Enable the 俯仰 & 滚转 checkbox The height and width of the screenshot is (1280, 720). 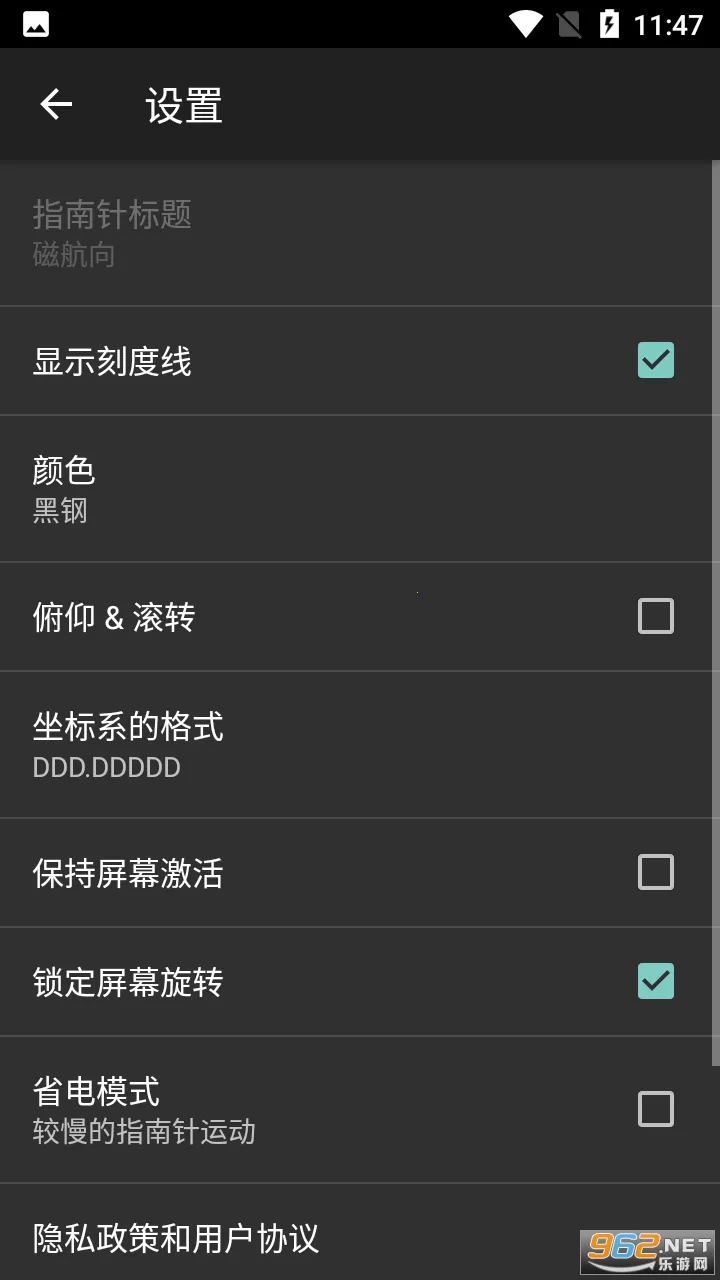655,616
